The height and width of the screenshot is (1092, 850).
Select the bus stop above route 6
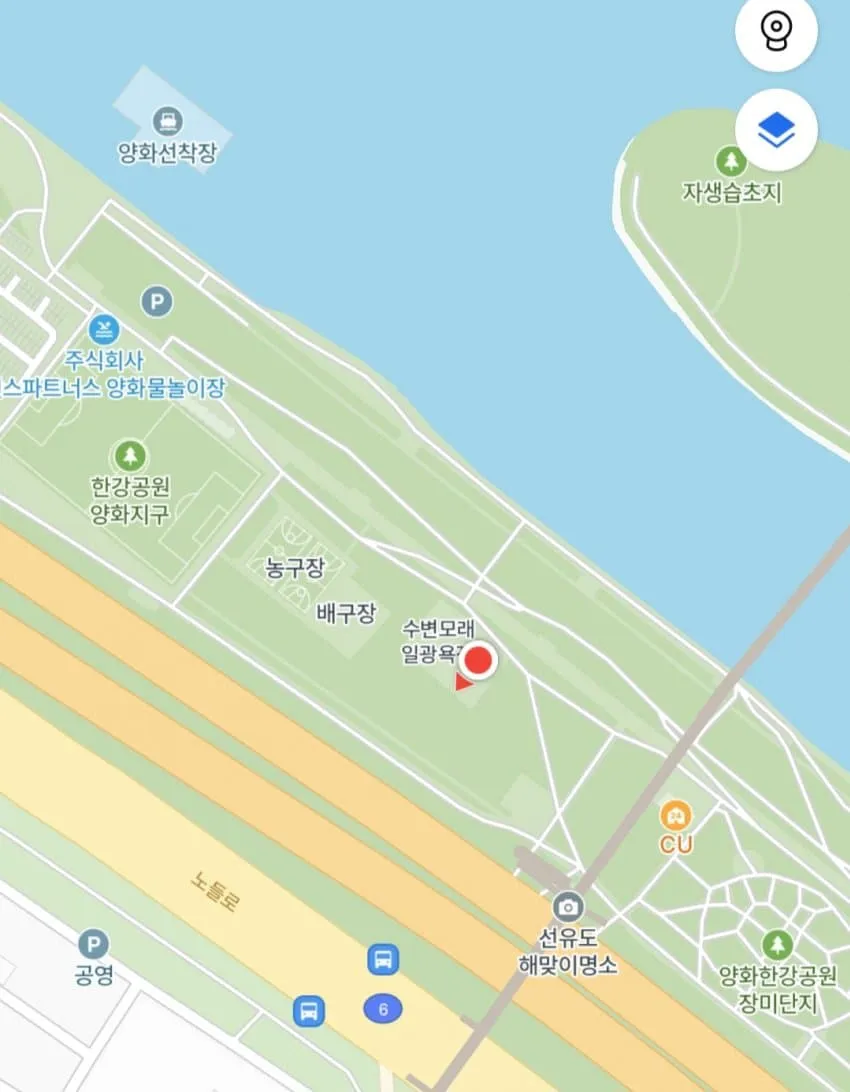pyautogui.click(x=383, y=960)
